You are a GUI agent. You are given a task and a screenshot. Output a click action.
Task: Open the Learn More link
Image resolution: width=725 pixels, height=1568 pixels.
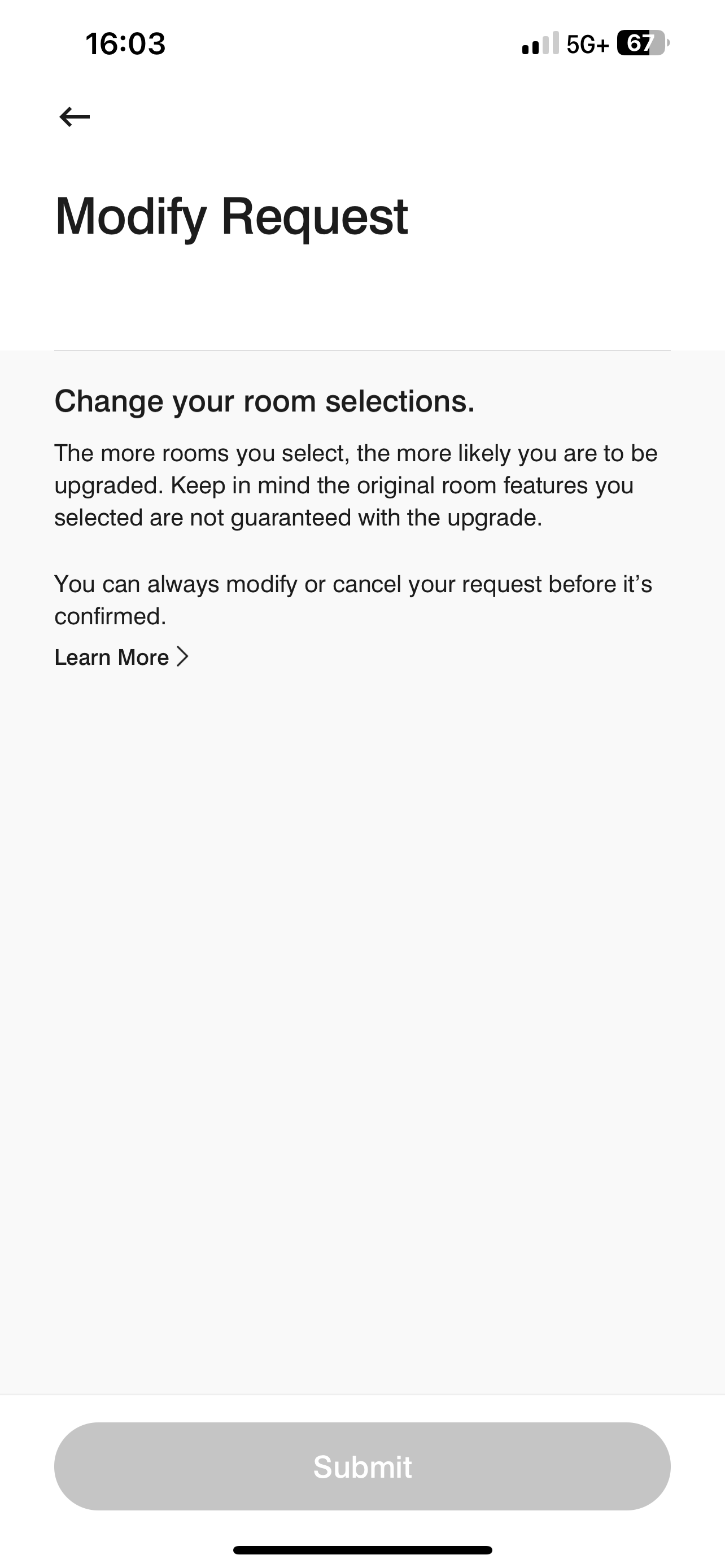point(122,657)
